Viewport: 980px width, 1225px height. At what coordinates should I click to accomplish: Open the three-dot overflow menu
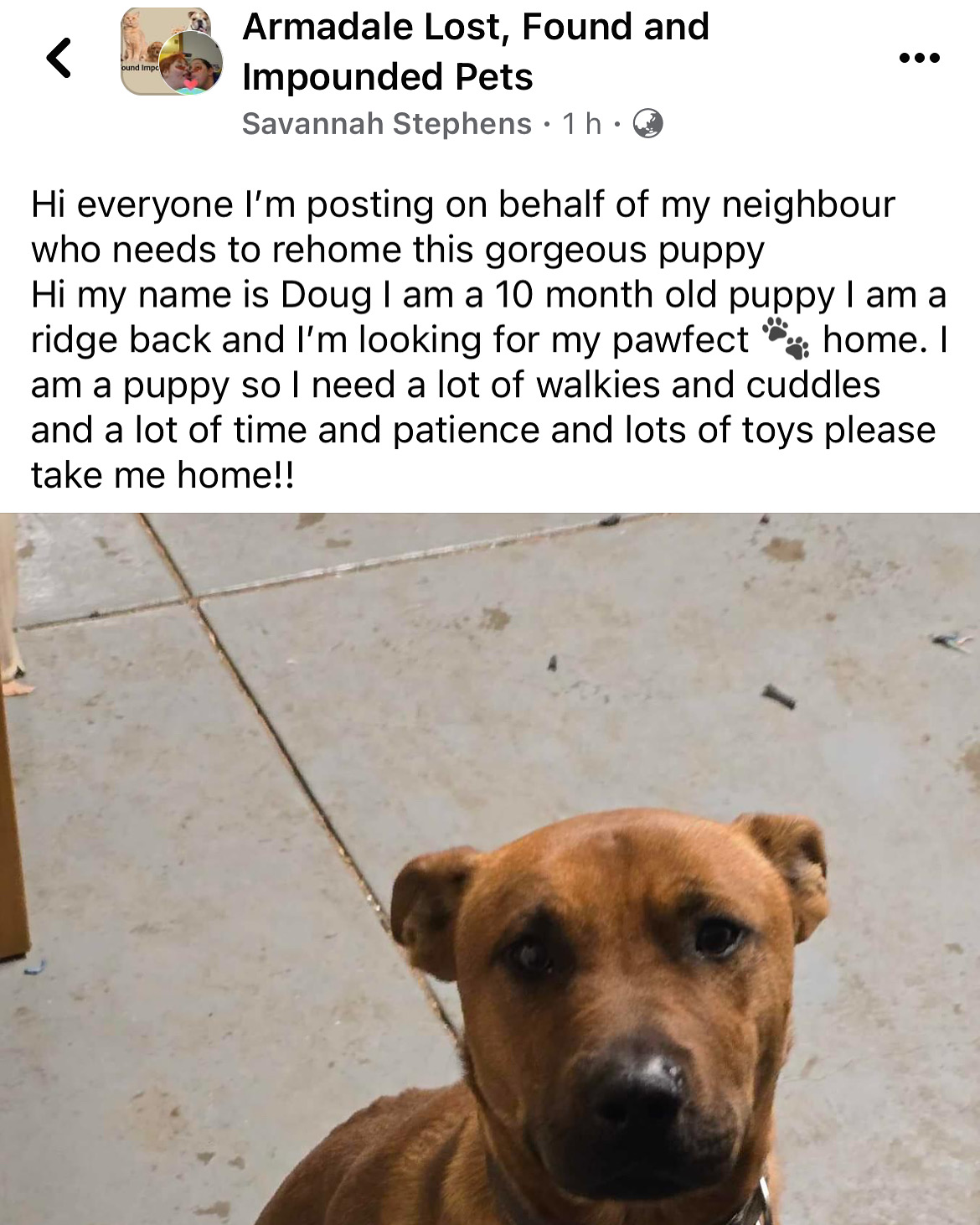(x=919, y=58)
